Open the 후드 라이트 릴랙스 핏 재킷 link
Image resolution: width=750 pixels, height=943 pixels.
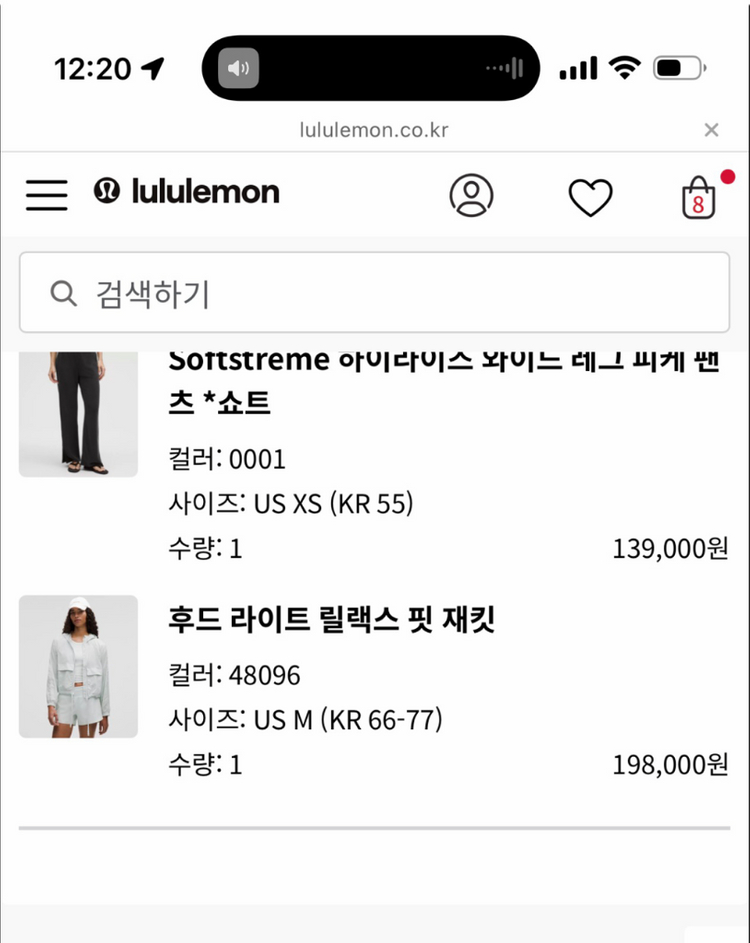335,618
